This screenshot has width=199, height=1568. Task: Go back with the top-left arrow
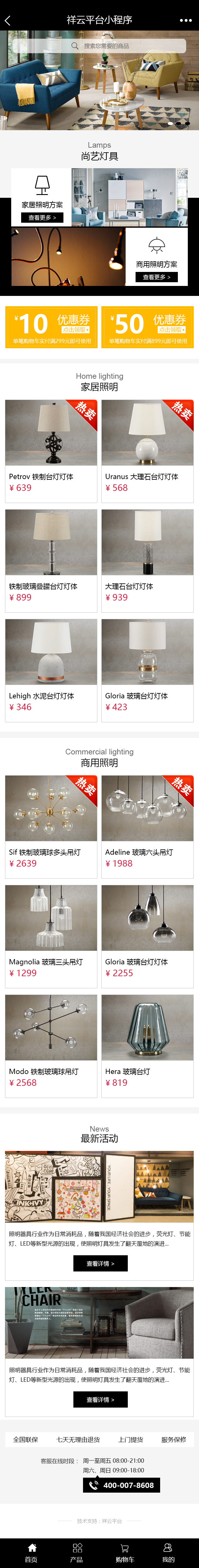coord(8,20)
